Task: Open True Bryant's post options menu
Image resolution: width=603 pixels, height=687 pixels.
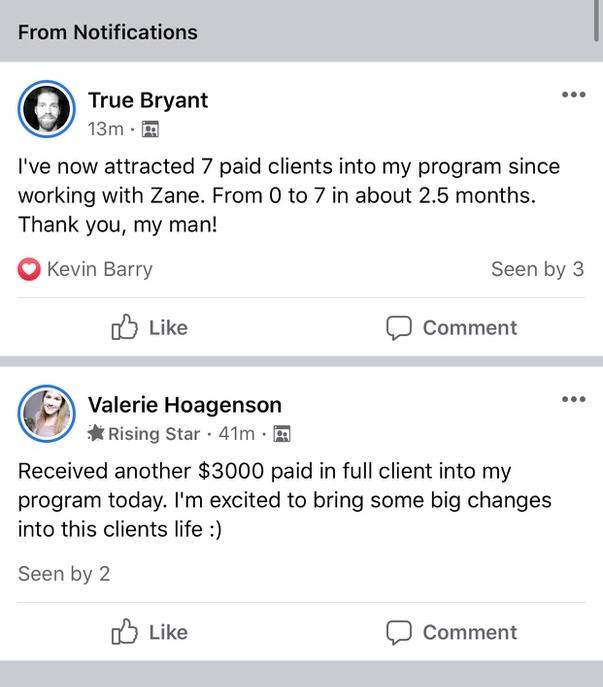Action: click(573, 95)
